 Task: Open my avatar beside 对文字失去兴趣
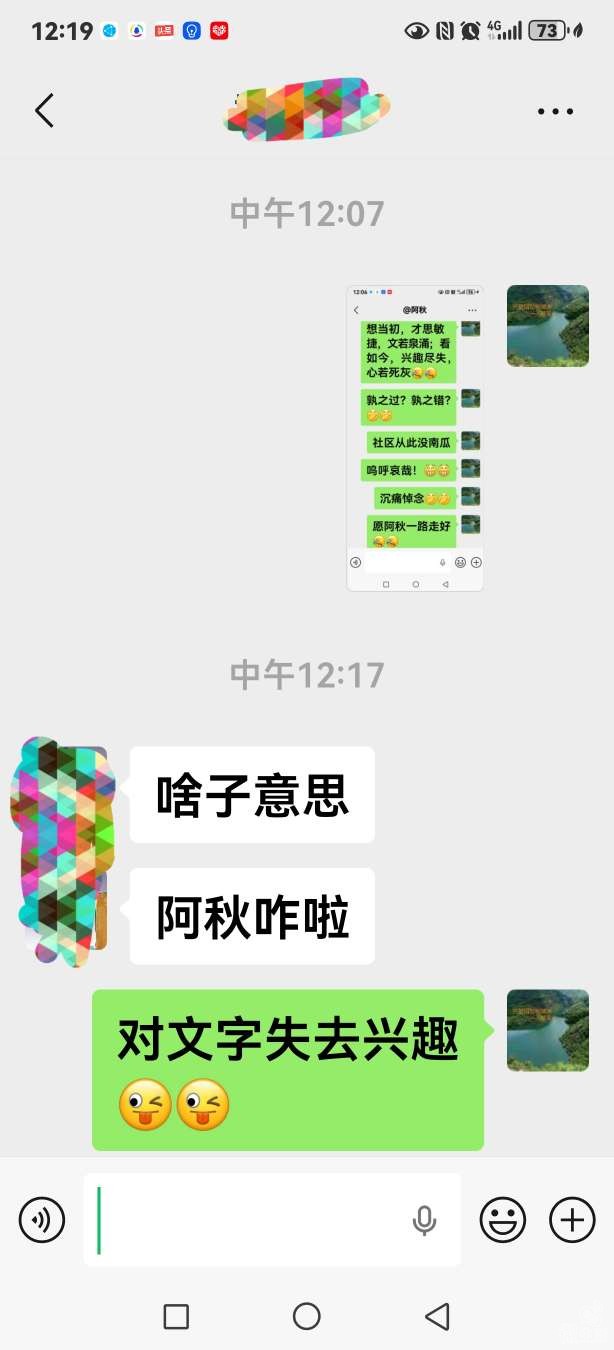pos(547,1030)
